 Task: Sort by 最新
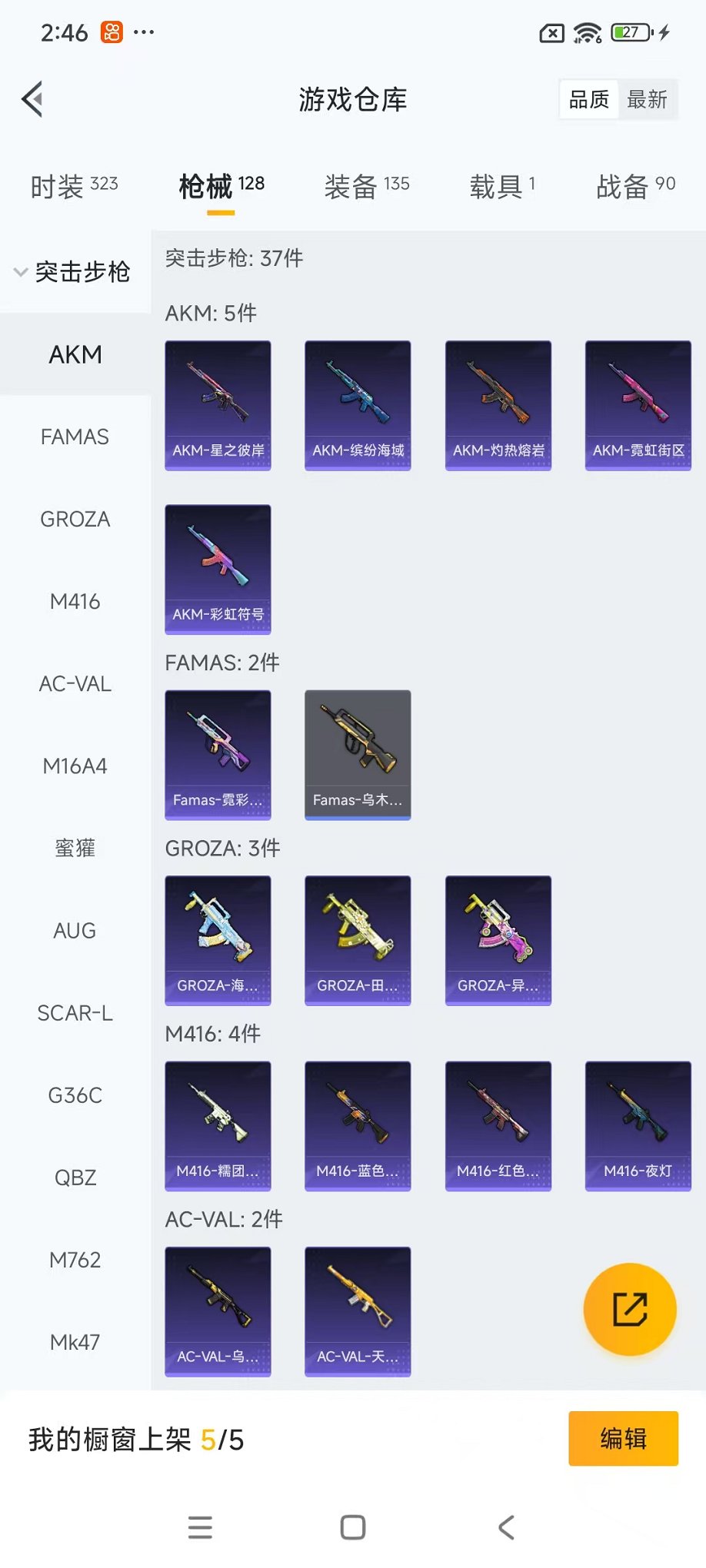pos(647,99)
